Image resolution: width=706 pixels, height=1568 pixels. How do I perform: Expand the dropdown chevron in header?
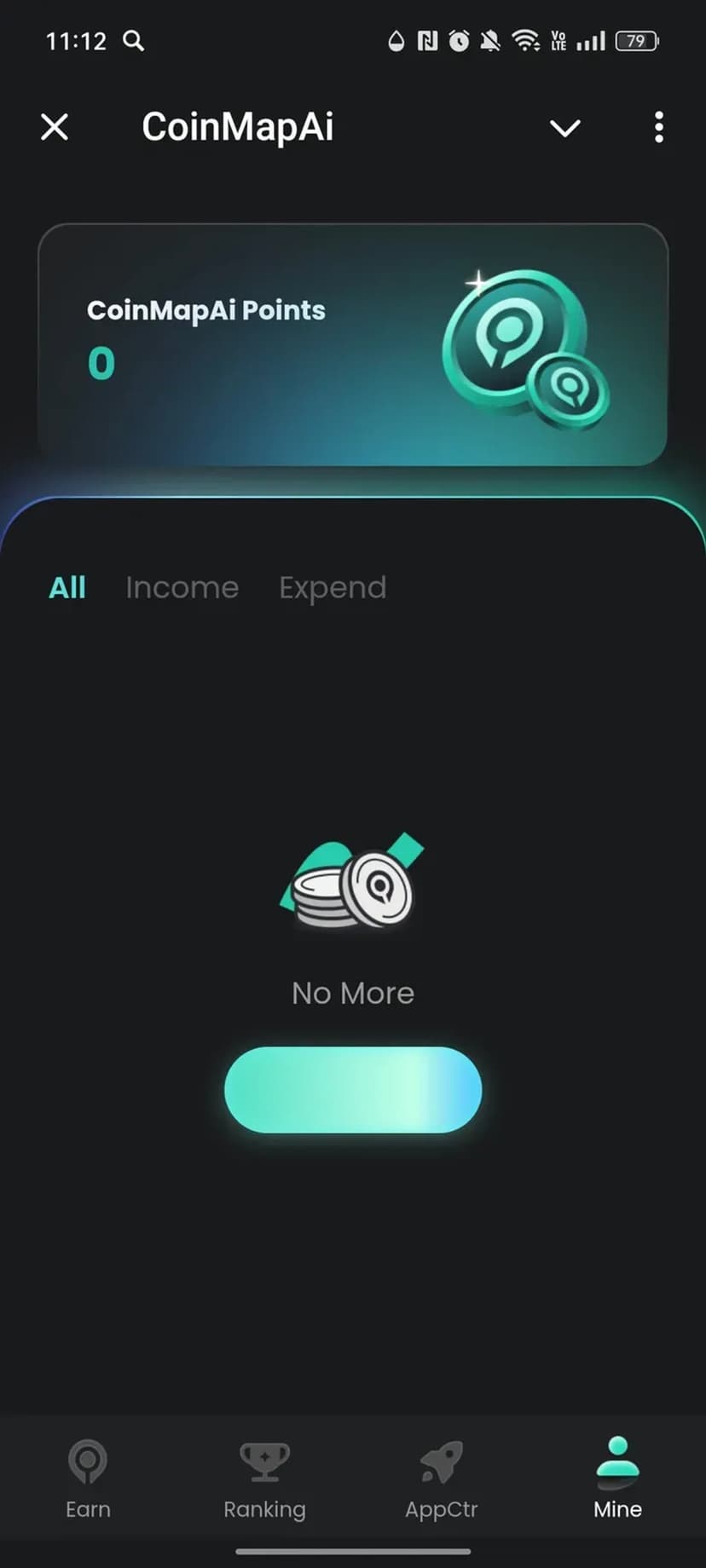click(x=564, y=128)
